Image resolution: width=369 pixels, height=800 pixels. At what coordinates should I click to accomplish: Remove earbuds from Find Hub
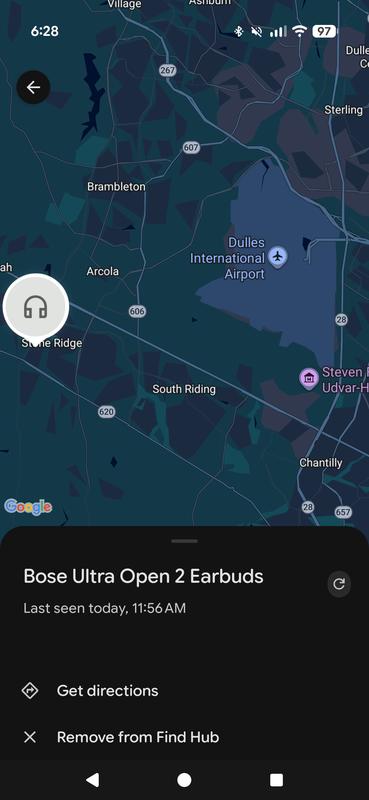184,737
